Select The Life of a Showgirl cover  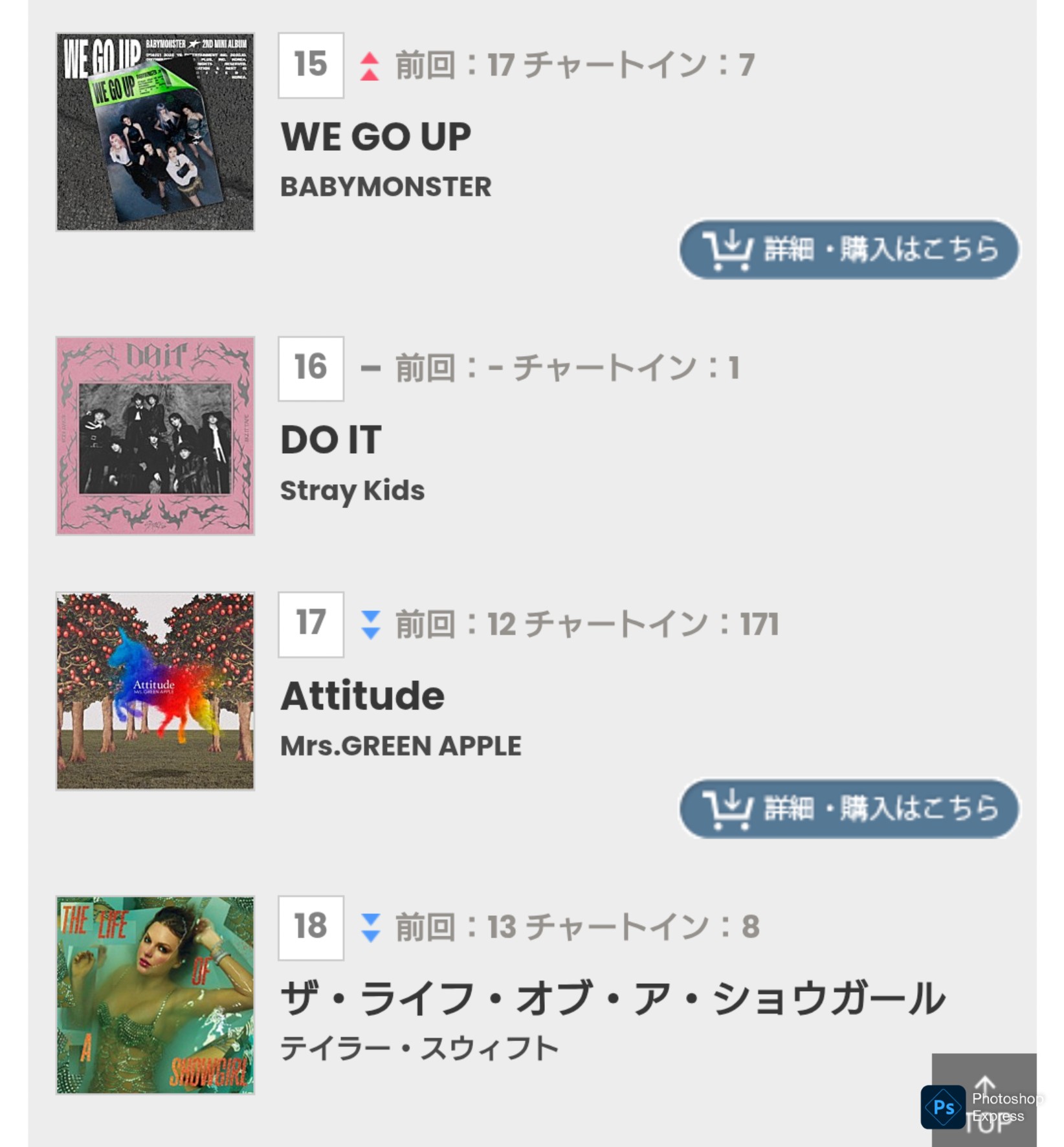(155, 995)
